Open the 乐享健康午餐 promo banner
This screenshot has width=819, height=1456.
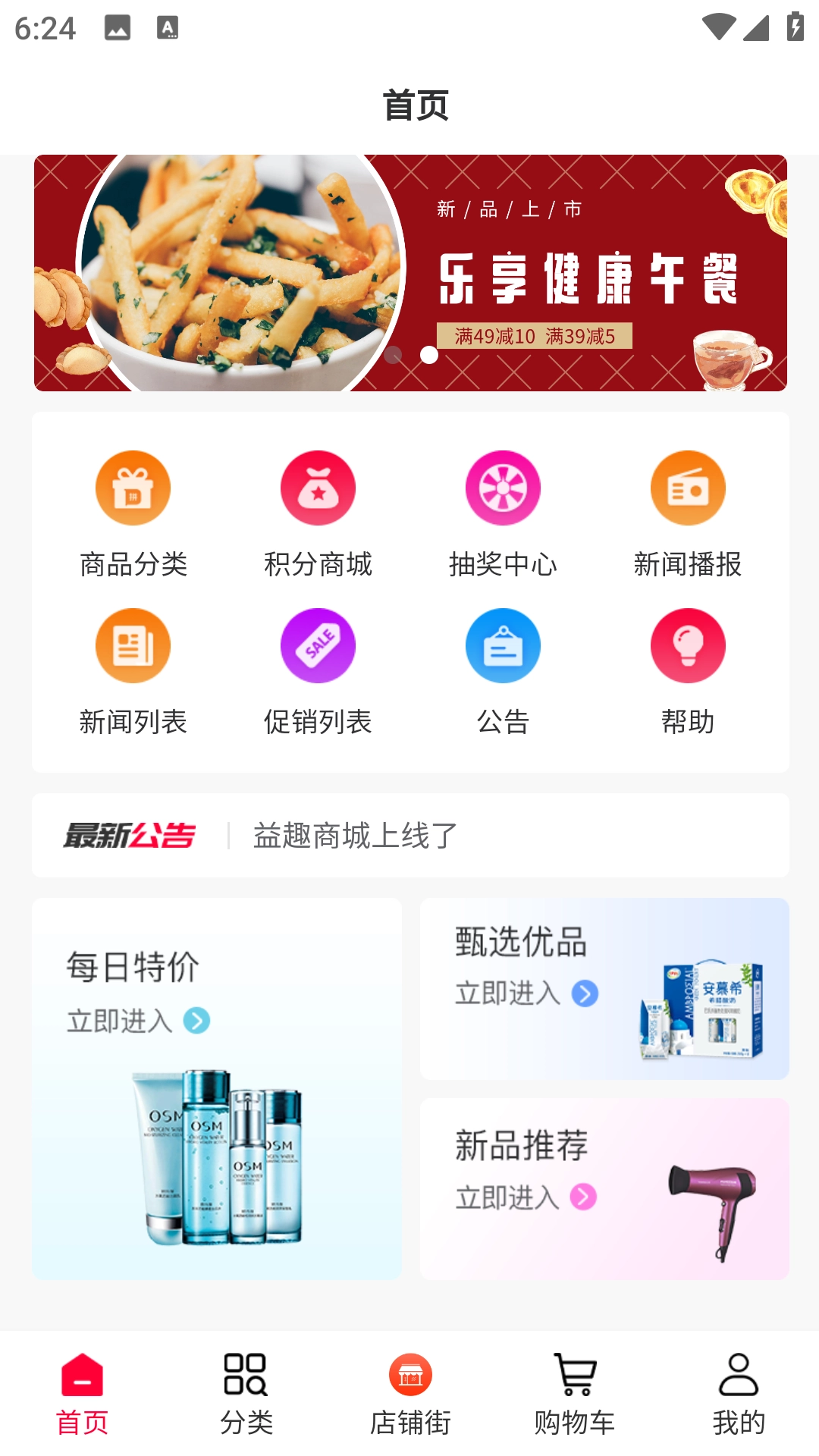(410, 273)
